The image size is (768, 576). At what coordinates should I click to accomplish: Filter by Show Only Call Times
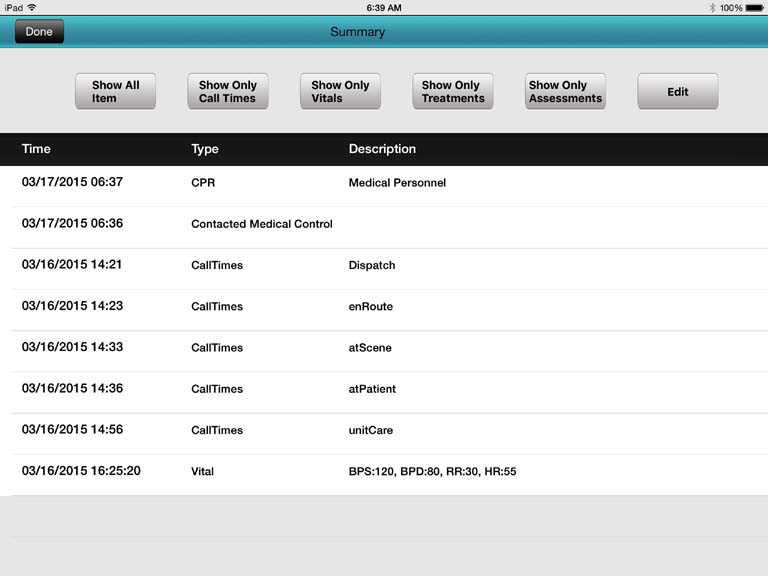click(x=227, y=92)
